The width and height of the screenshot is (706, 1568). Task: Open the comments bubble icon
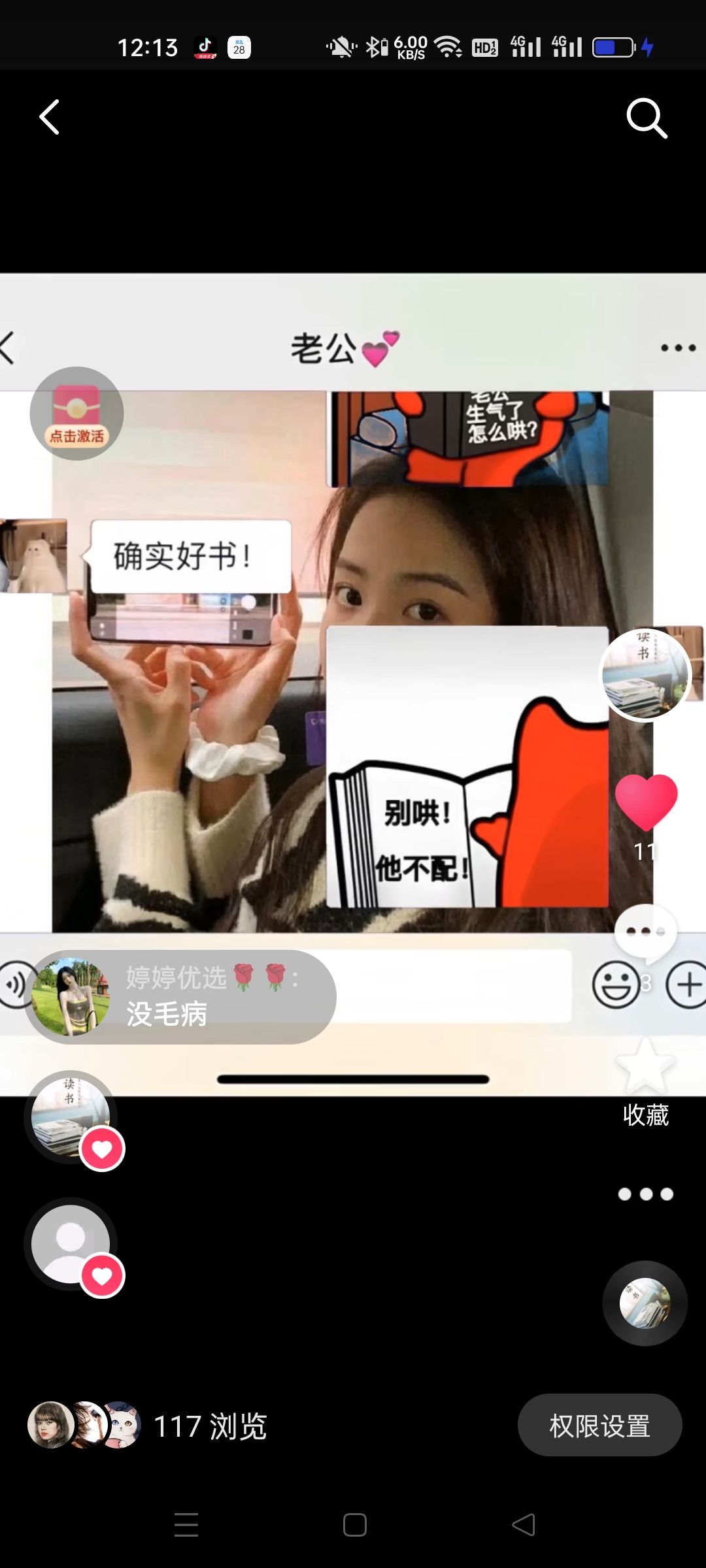pos(645,933)
